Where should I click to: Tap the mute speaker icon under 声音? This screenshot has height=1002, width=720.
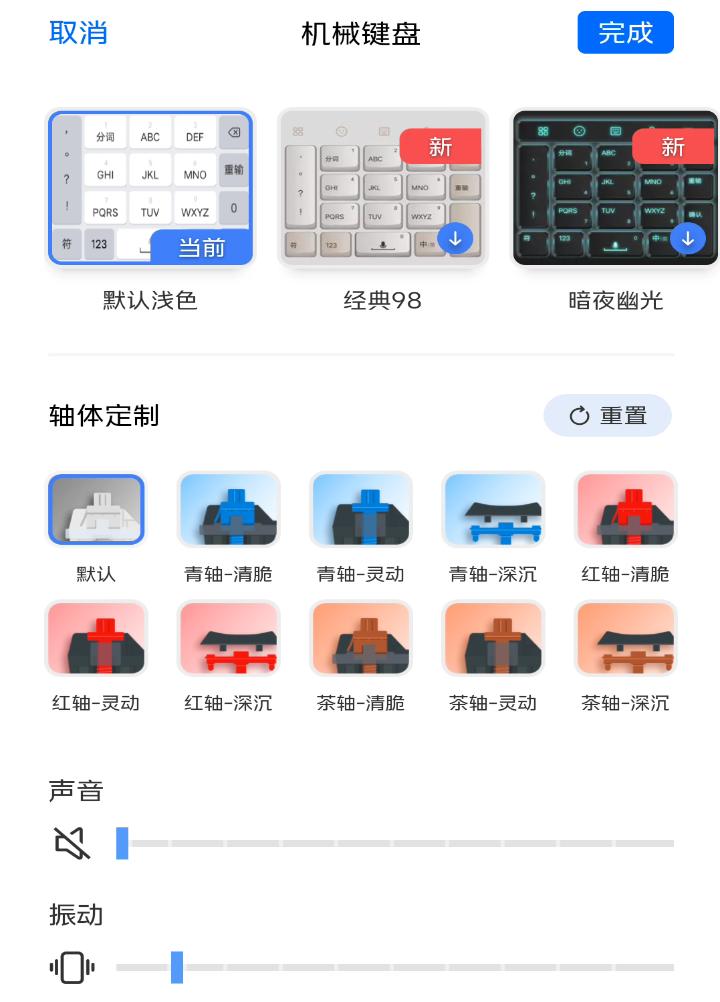(x=70, y=843)
